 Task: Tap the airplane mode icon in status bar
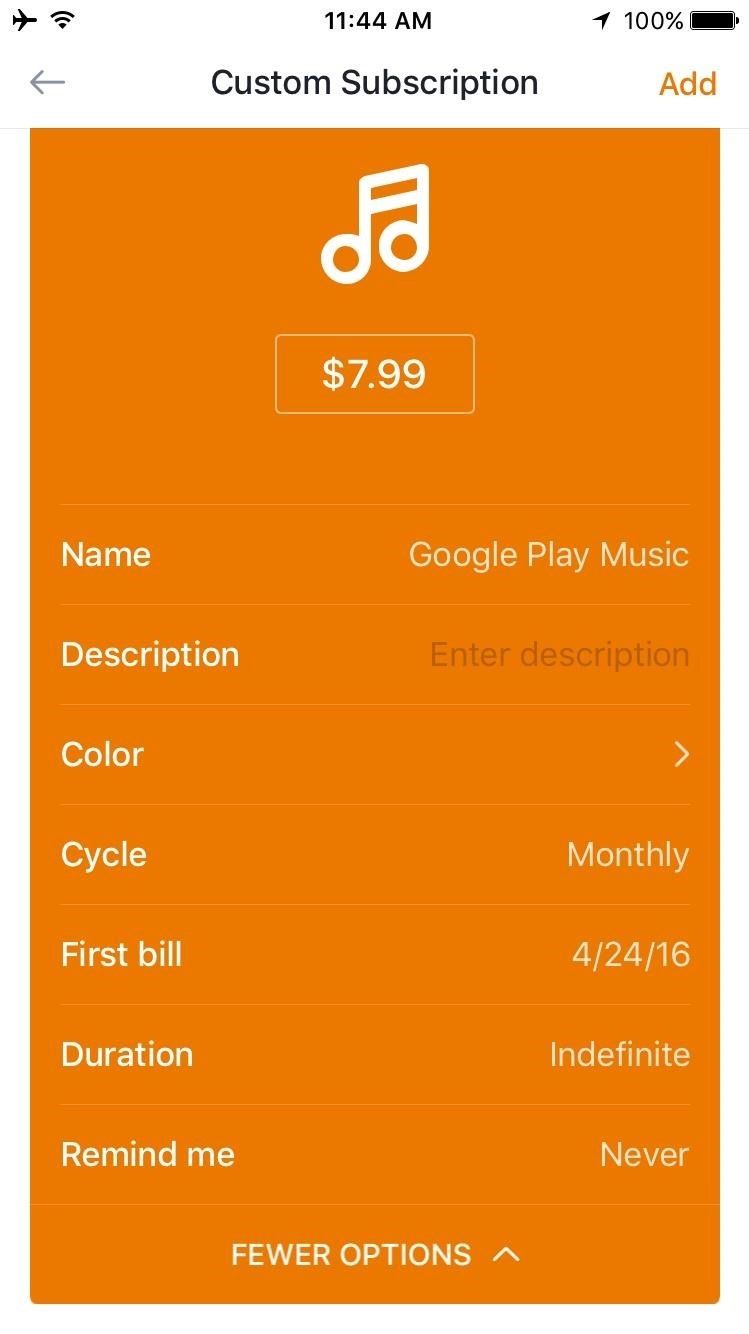click(23, 19)
